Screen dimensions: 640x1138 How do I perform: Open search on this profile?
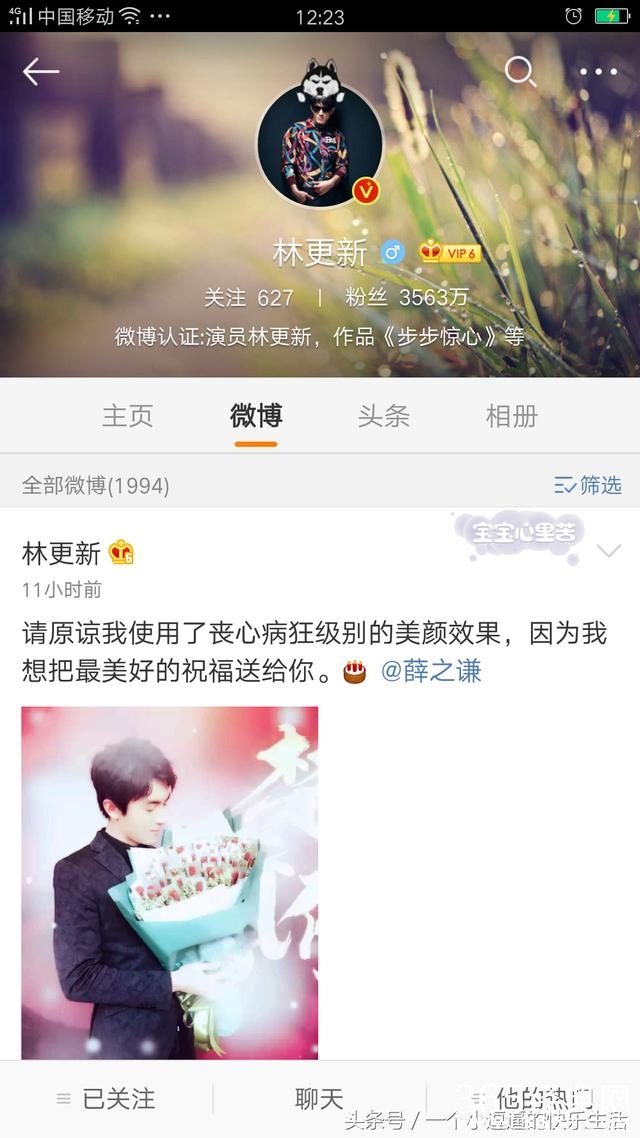520,72
